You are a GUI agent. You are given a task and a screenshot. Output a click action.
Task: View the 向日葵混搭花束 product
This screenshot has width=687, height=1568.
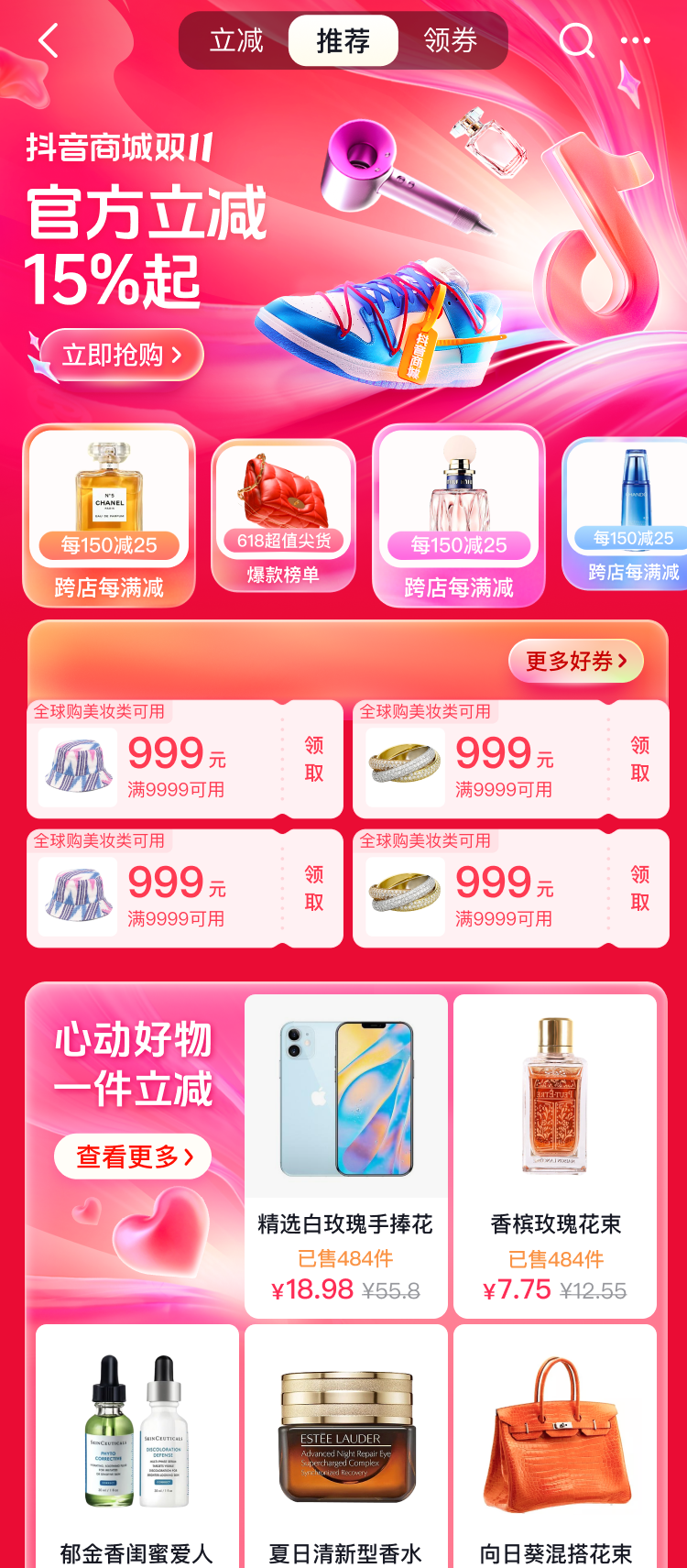(x=555, y=1448)
